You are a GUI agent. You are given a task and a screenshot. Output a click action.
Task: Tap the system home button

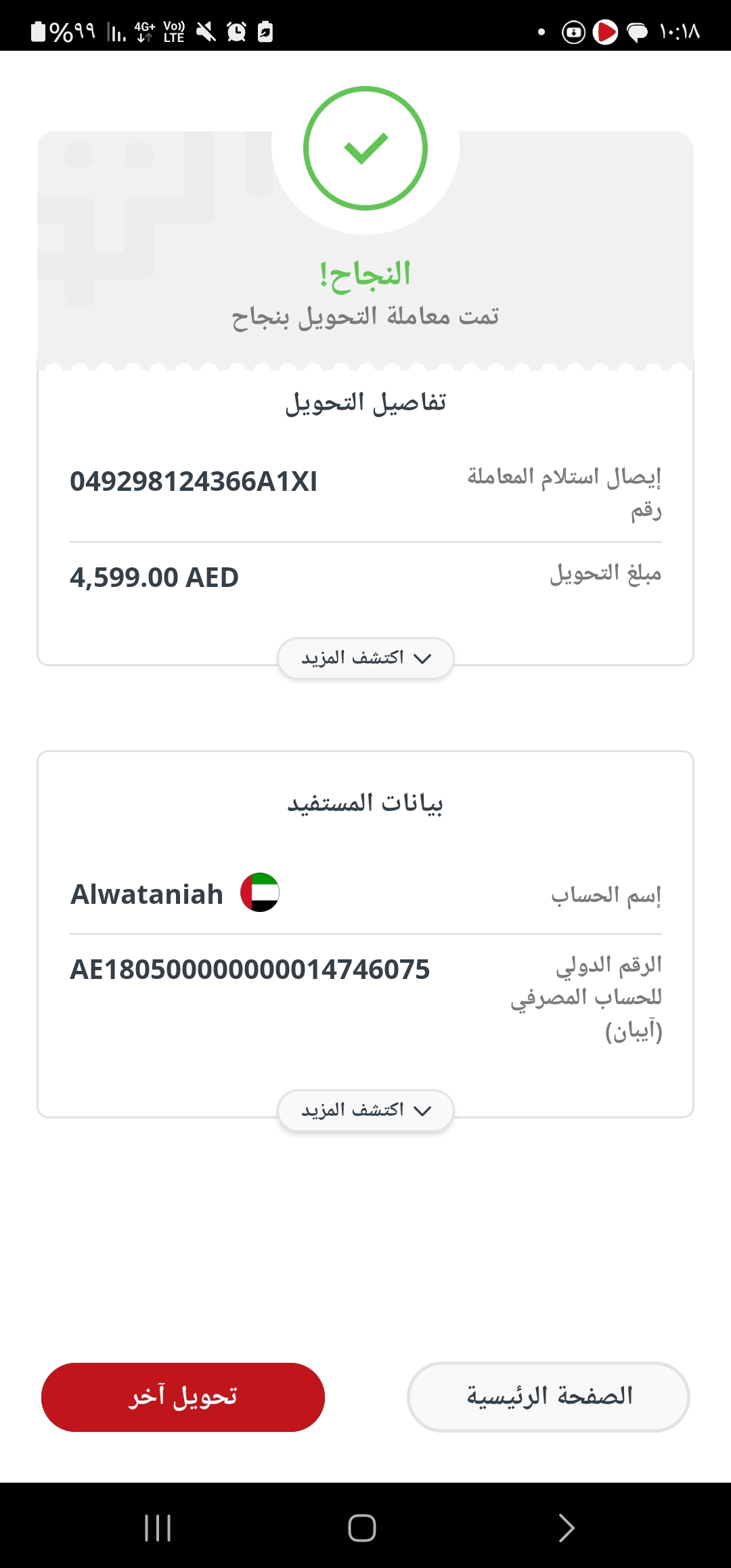[x=362, y=1527]
